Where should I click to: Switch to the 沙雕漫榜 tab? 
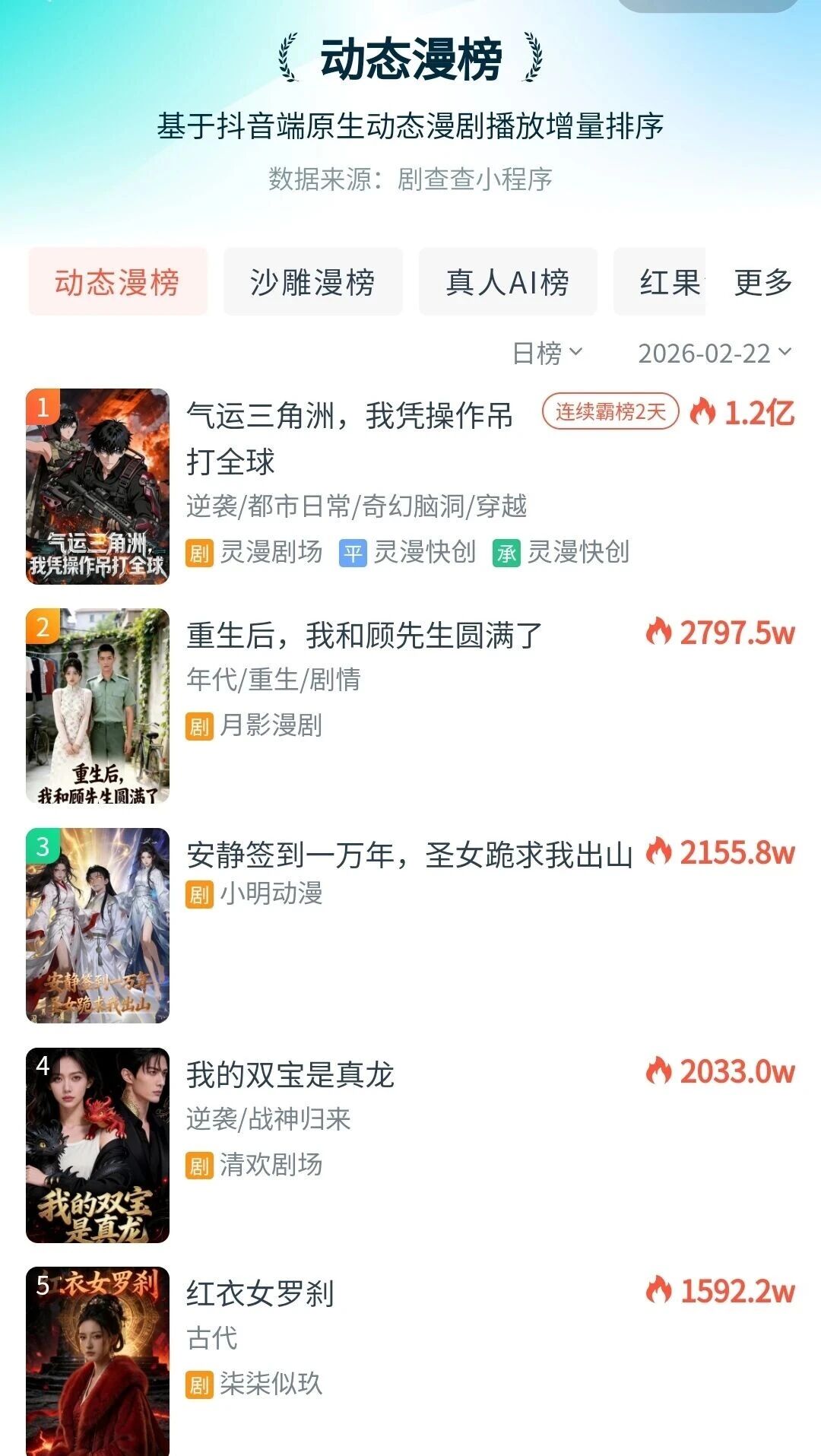pos(312,282)
